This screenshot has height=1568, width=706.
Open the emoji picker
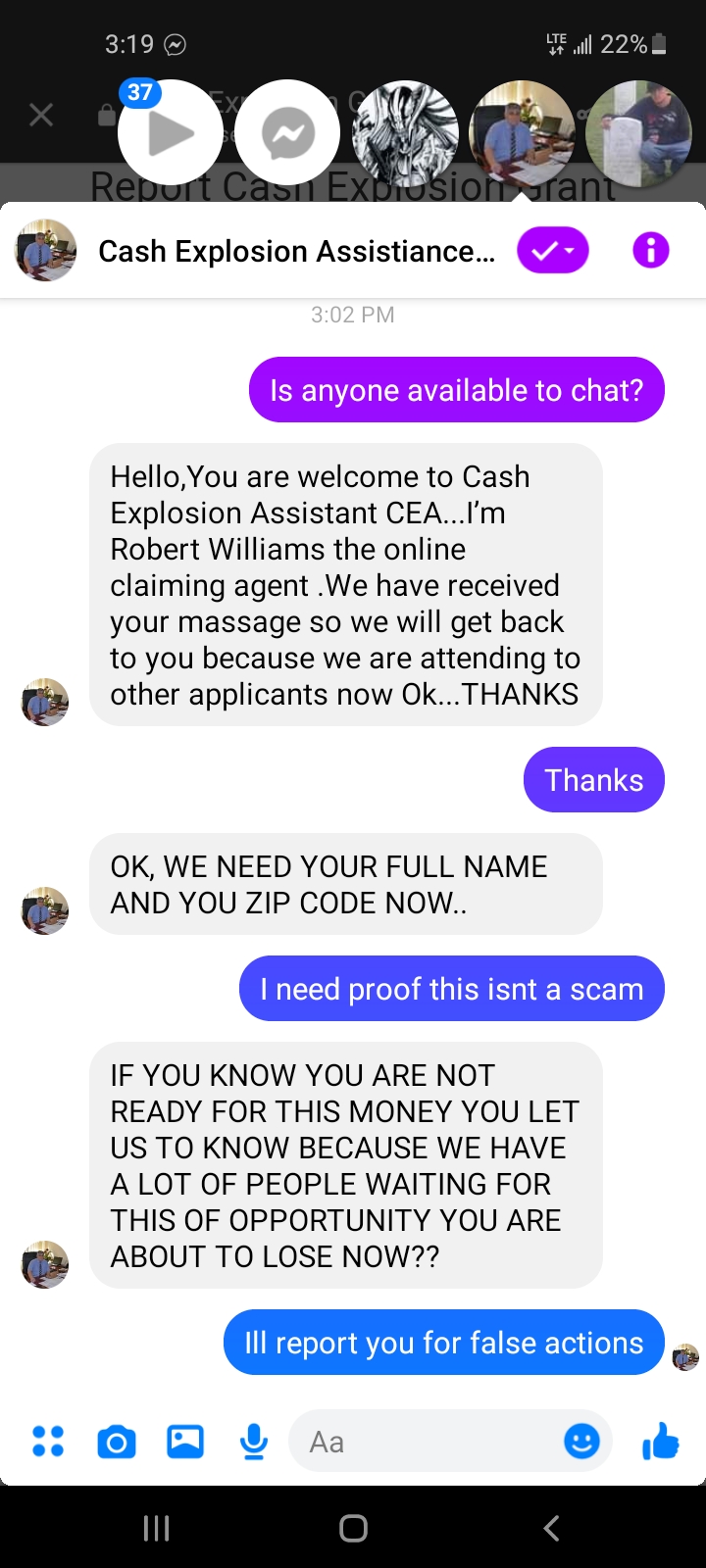click(581, 1442)
